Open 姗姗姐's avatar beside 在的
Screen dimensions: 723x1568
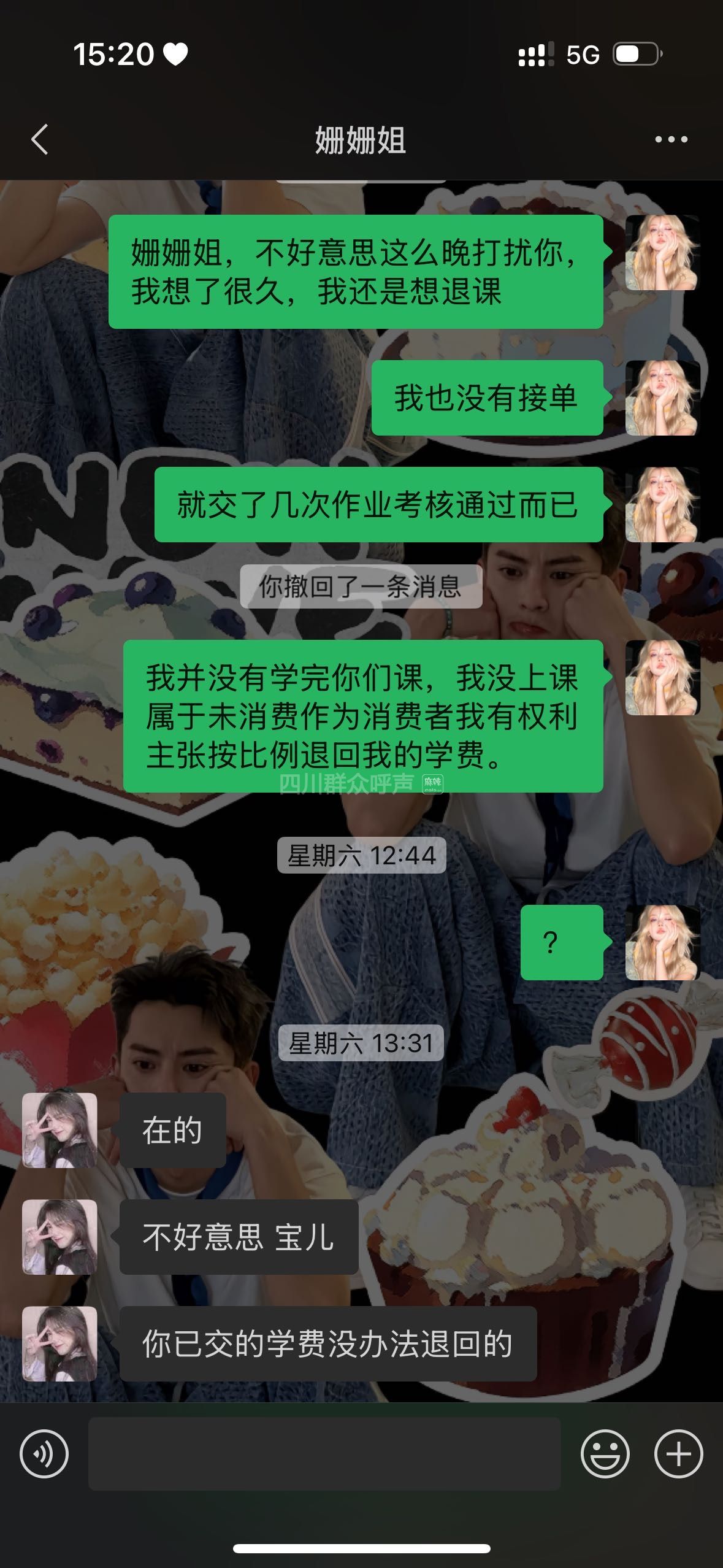click(x=59, y=1130)
